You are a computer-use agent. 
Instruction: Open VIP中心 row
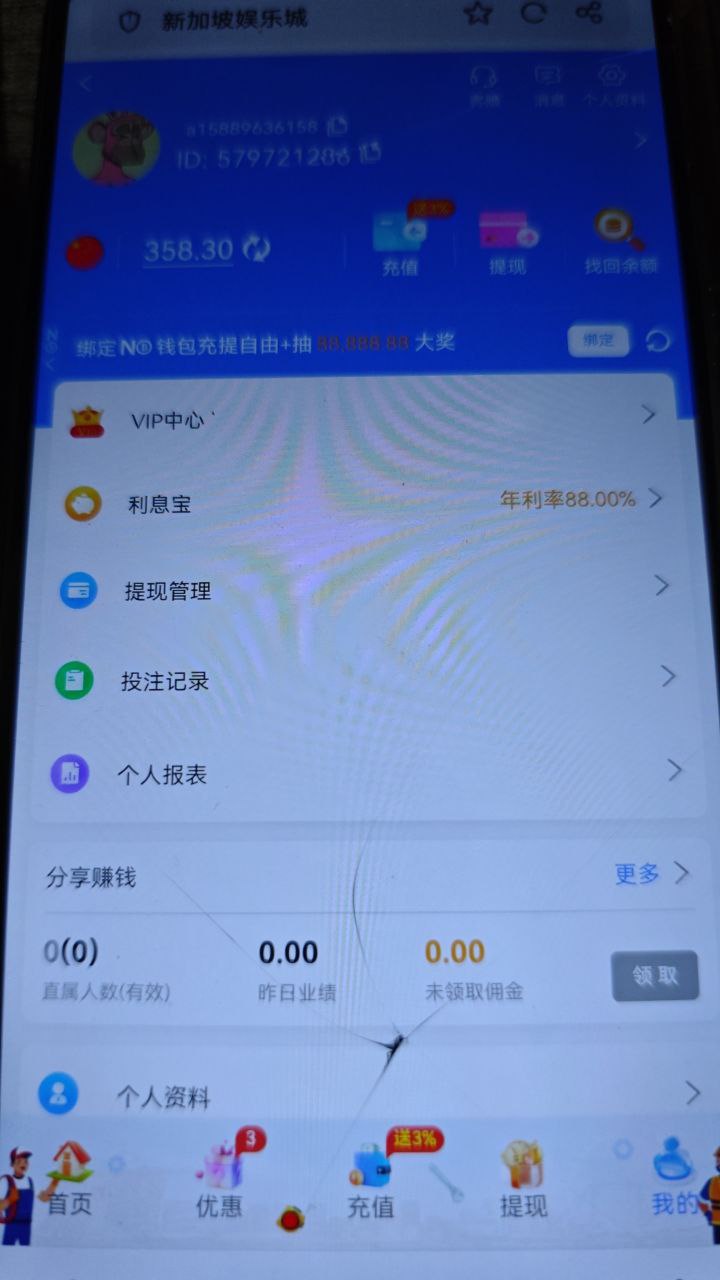(x=360, y=417)
